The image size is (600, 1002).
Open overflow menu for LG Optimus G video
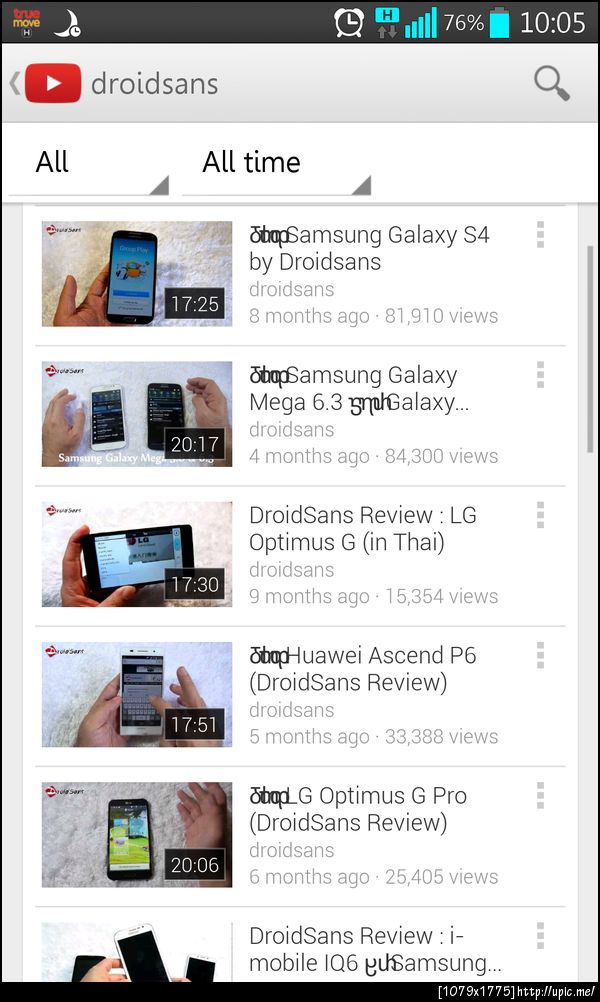click(540, 515)
